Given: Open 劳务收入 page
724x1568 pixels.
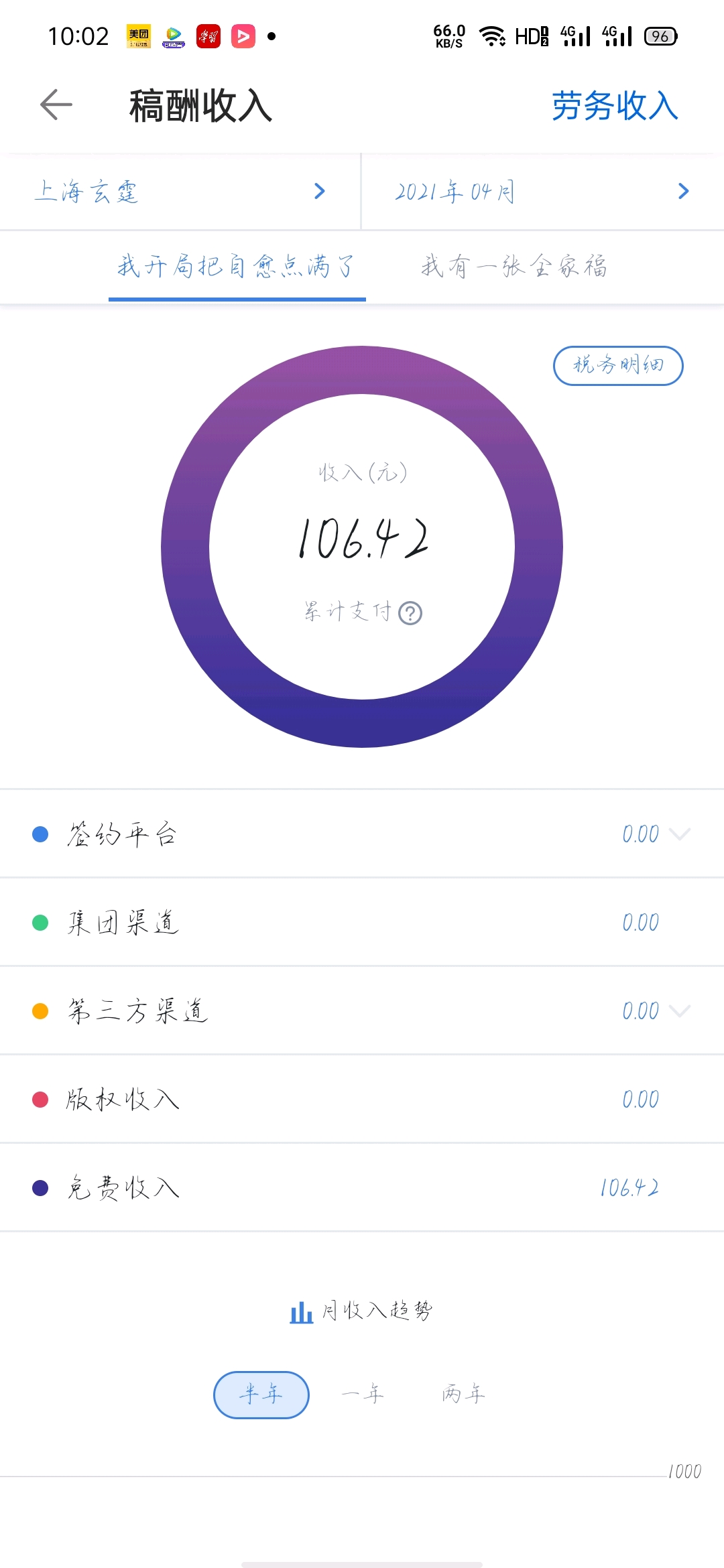Looking at the screenshot, I should [615, 106].
